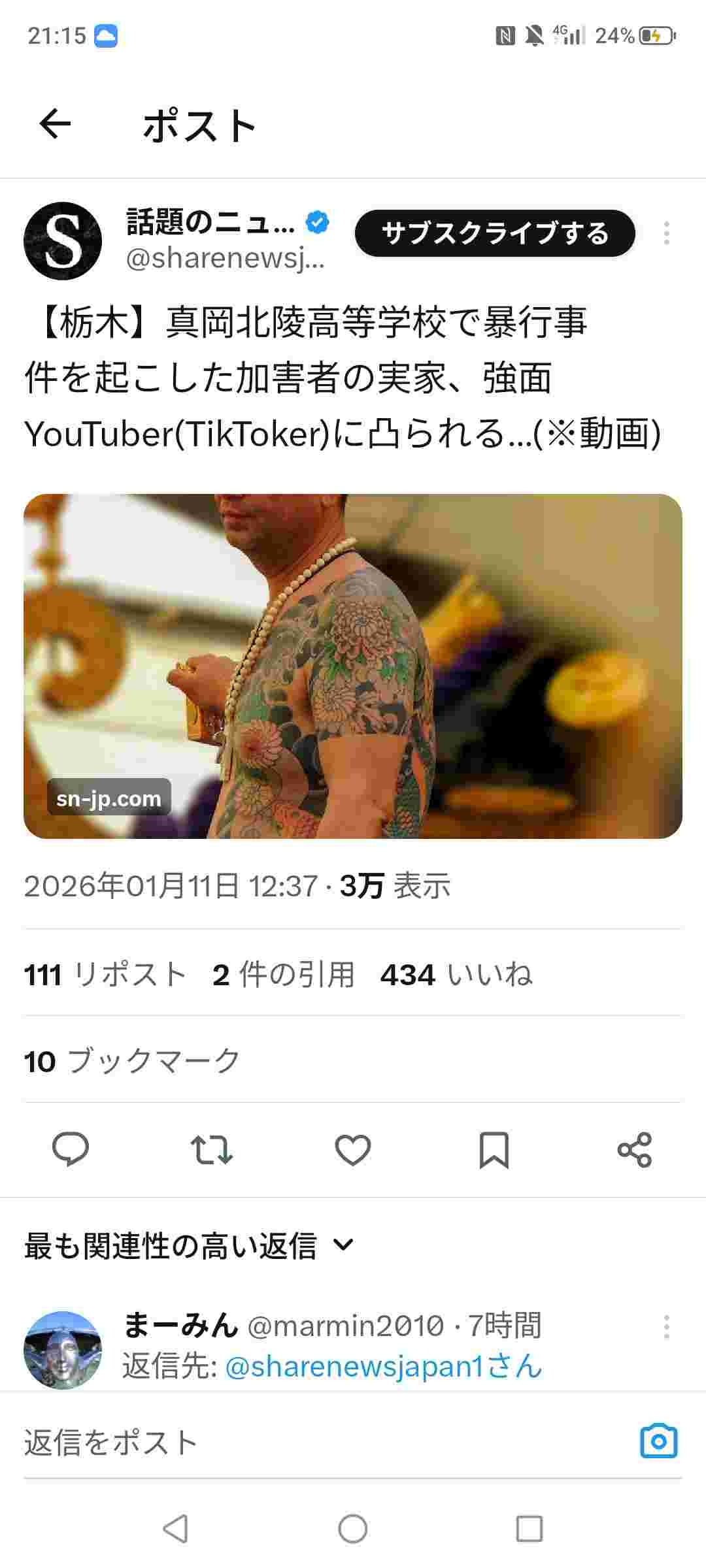The width and height of the screenshot is (706, 1568).
Task: View the 434 いいね list
Action: click(456, 975)
